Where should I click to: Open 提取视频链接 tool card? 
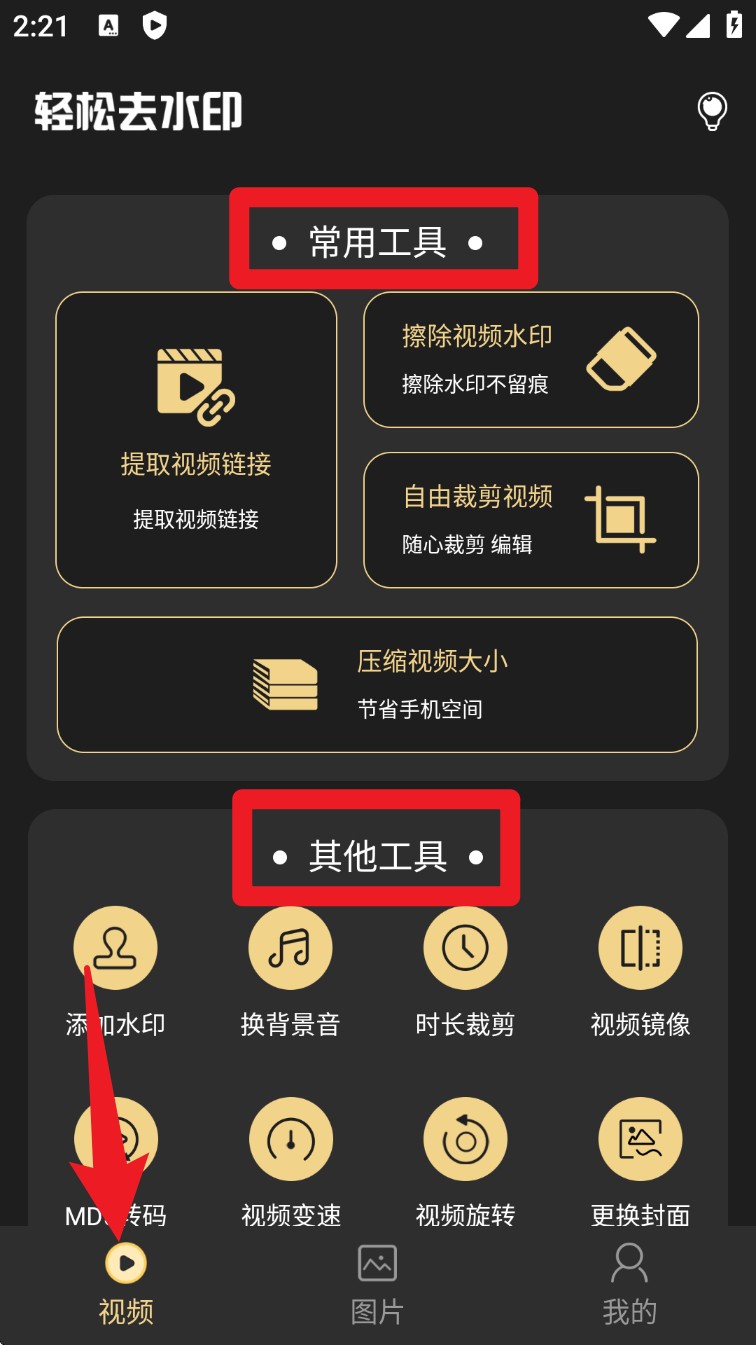196,440
